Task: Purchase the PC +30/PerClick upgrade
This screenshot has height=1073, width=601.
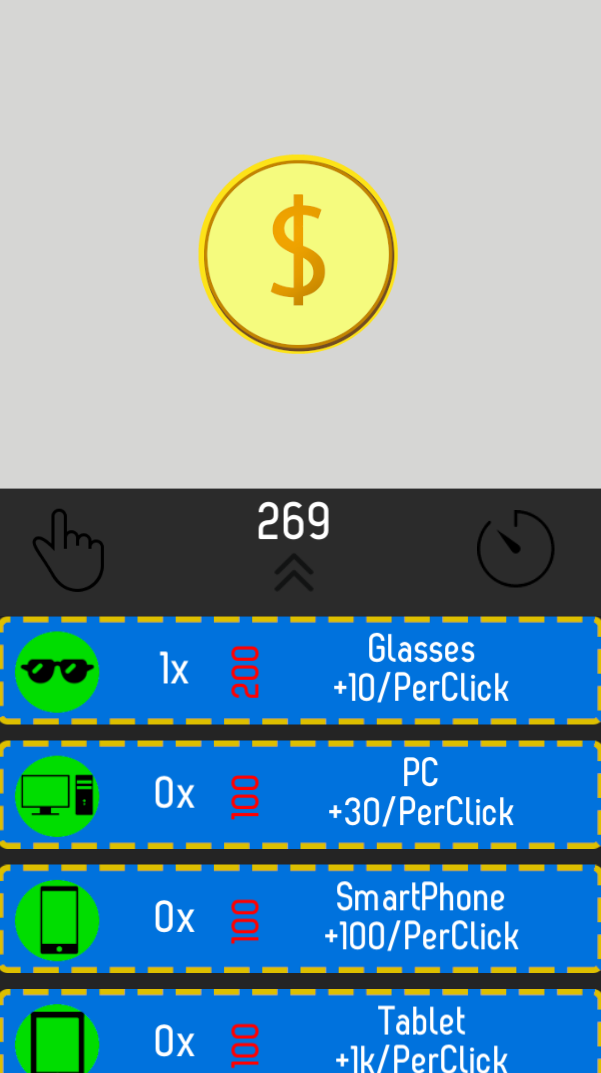Action: (x=300, y=794)
